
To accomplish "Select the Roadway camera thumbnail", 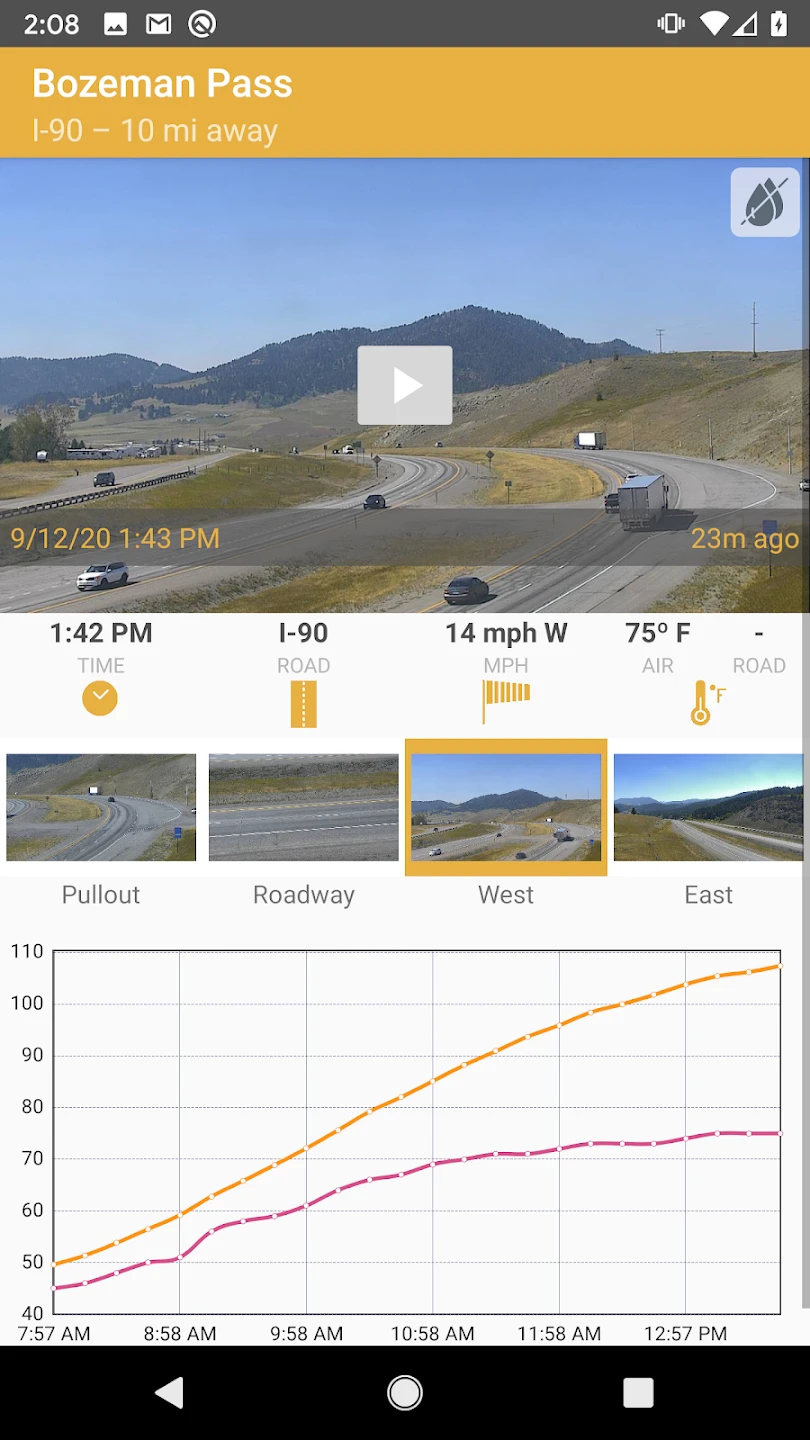I will 303,808.
